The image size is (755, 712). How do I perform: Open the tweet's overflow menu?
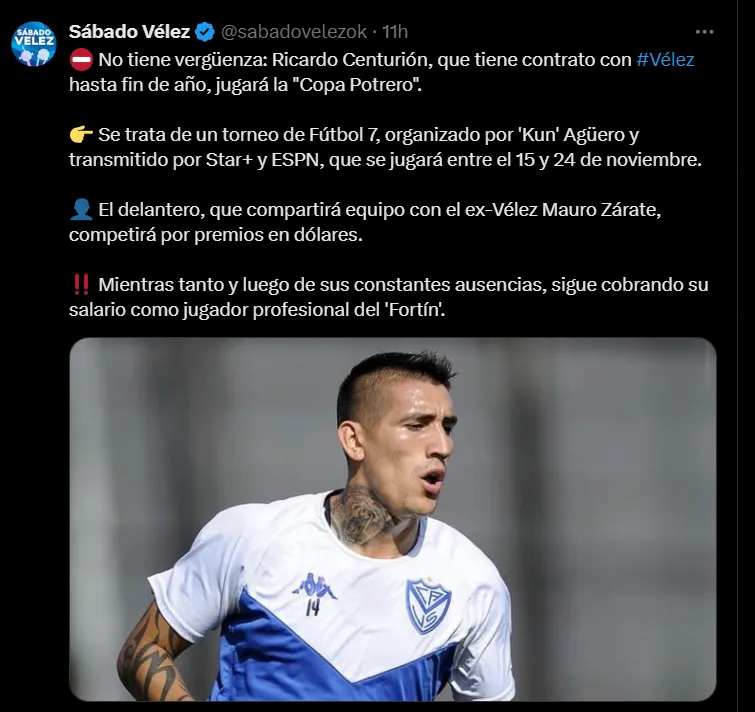pos(706,31)
